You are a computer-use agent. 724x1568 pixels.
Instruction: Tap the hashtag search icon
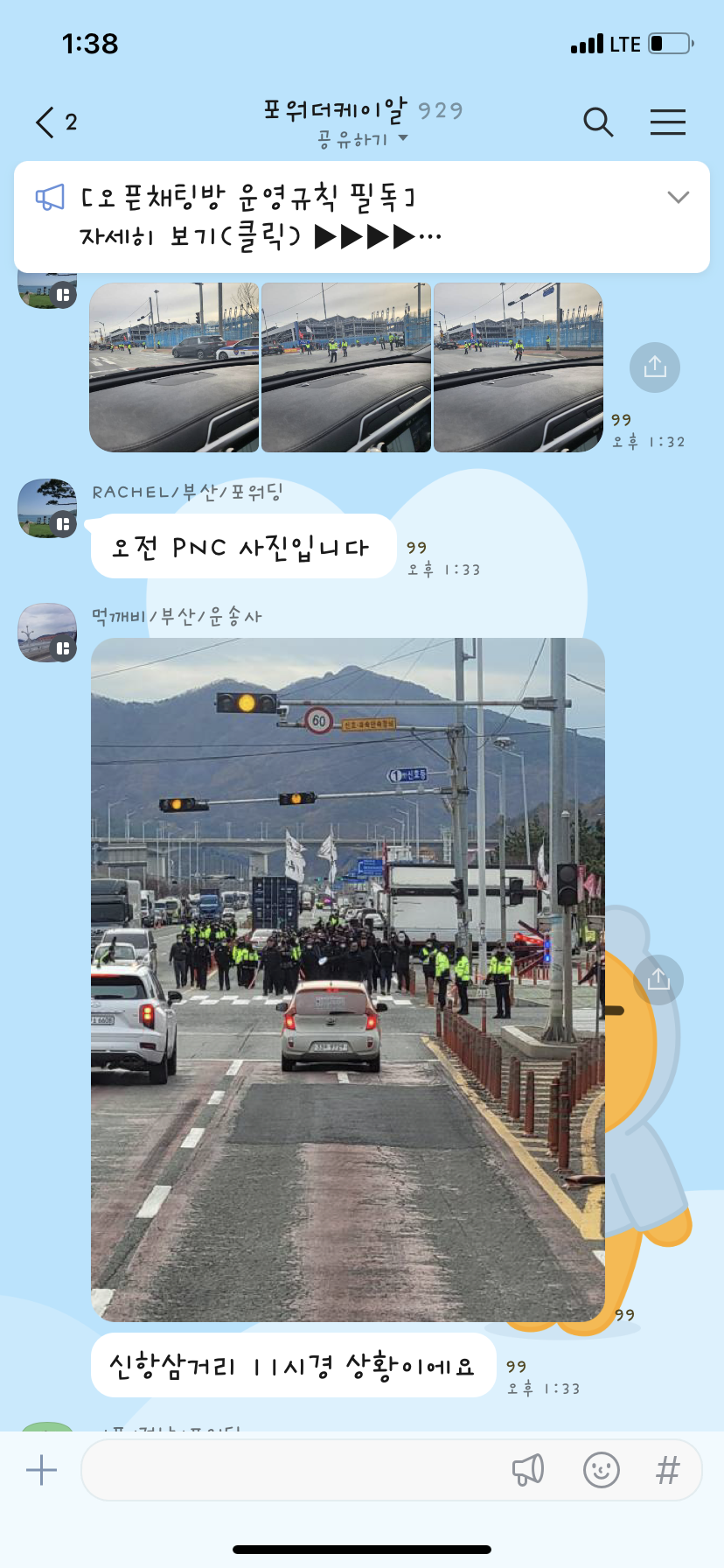(x=667, y=1470)
